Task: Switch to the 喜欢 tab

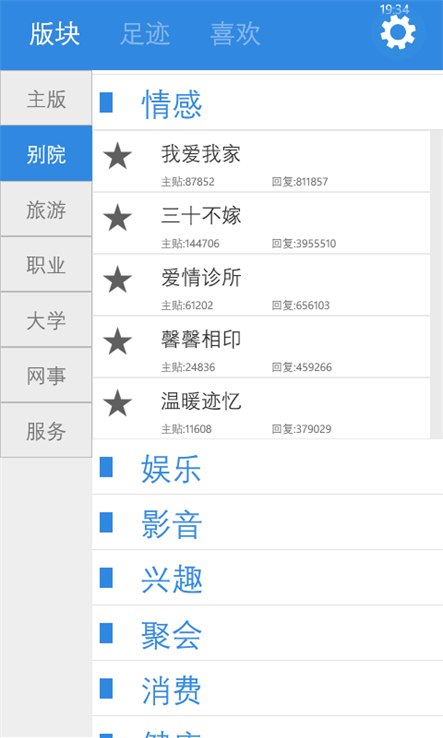Action: click(x=235, y=34)
